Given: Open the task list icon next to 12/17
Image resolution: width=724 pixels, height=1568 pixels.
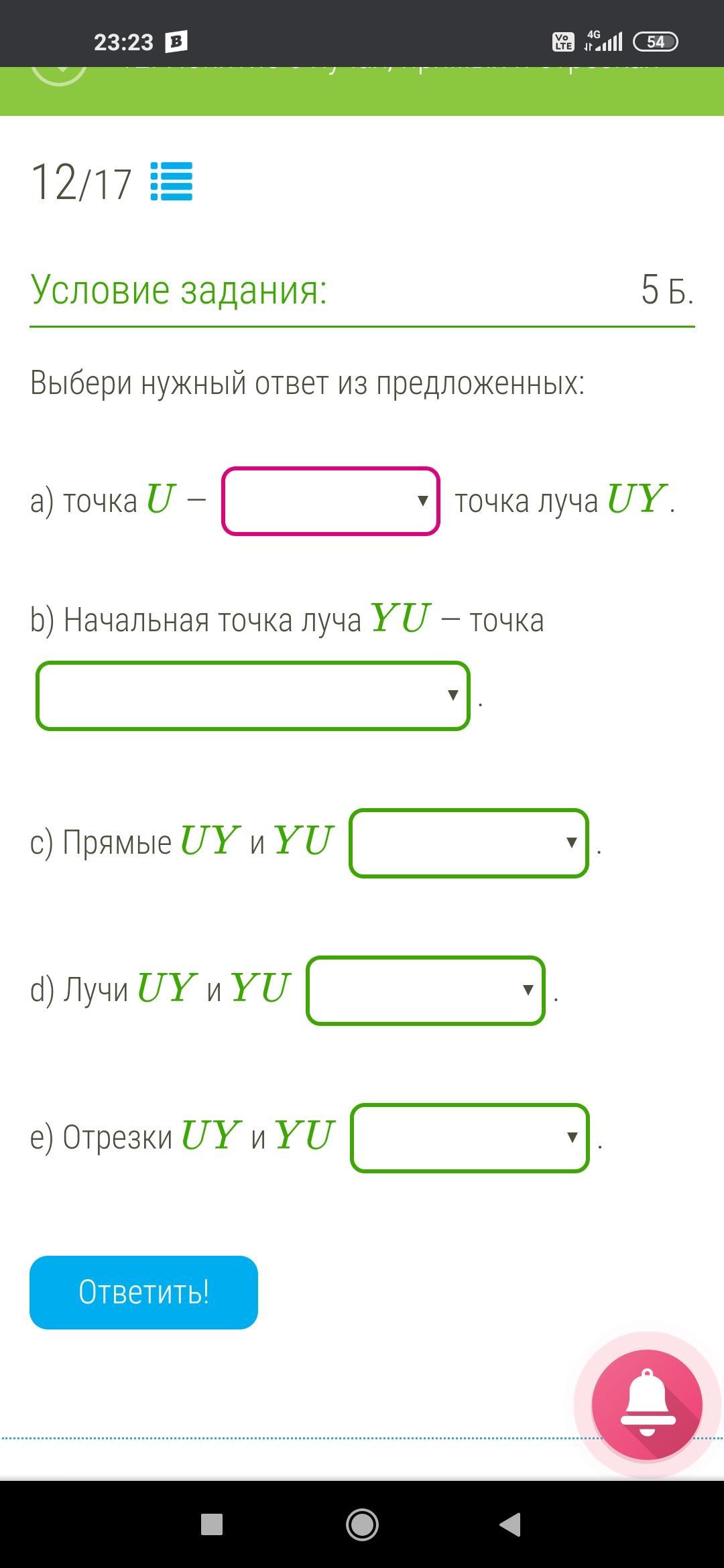Looking at the screenshot, I should pos(172,182).
